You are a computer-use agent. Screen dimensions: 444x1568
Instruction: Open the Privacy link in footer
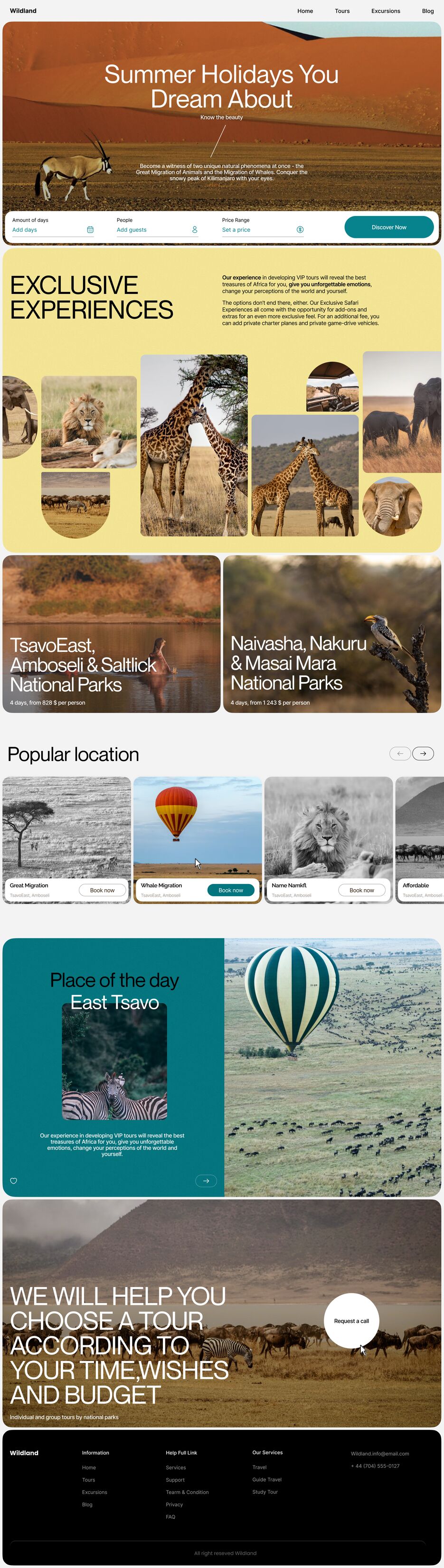(x=174, y=1504)
